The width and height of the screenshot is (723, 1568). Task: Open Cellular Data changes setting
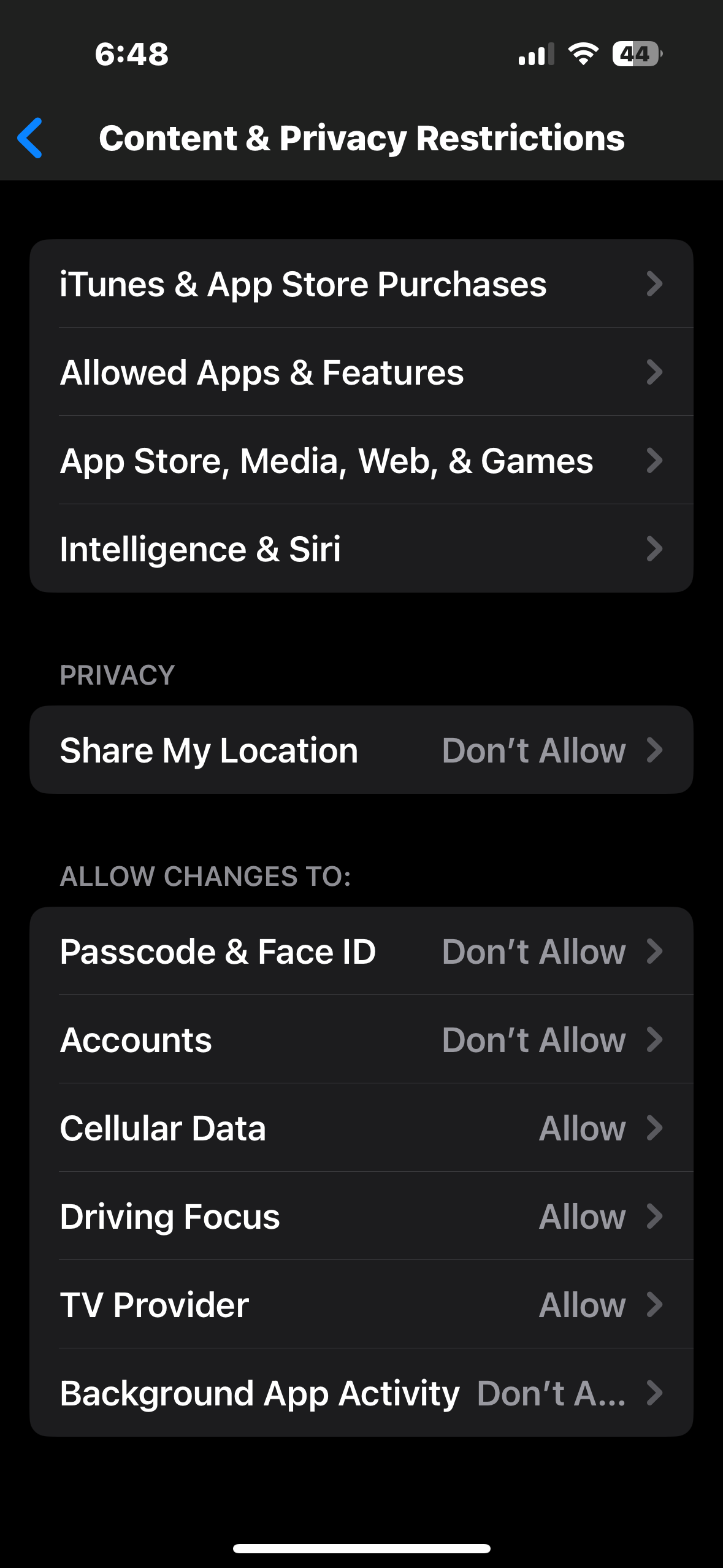pyautogui.click(x=361, y=1128)
